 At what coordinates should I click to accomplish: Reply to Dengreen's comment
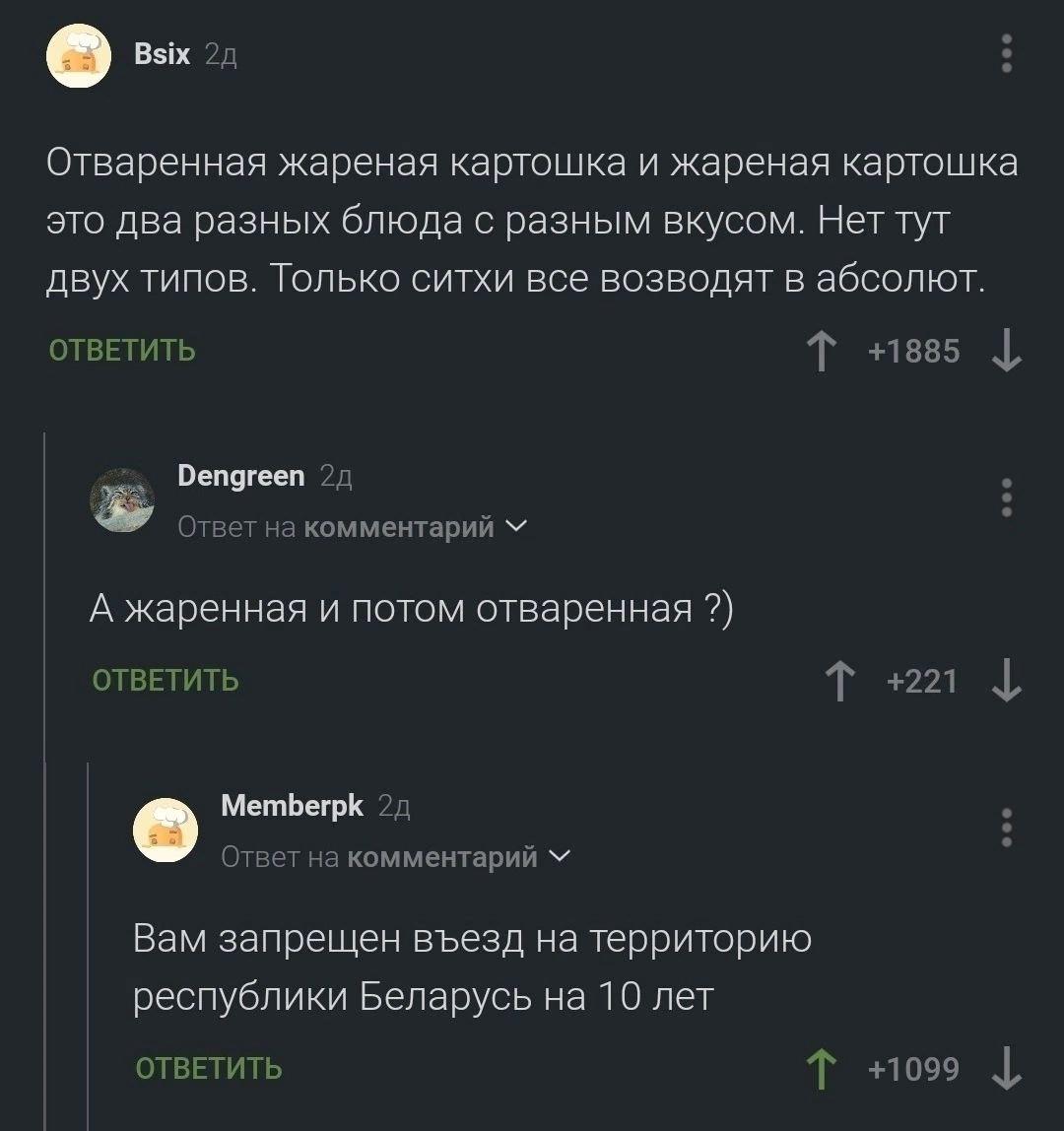point(166,680)
